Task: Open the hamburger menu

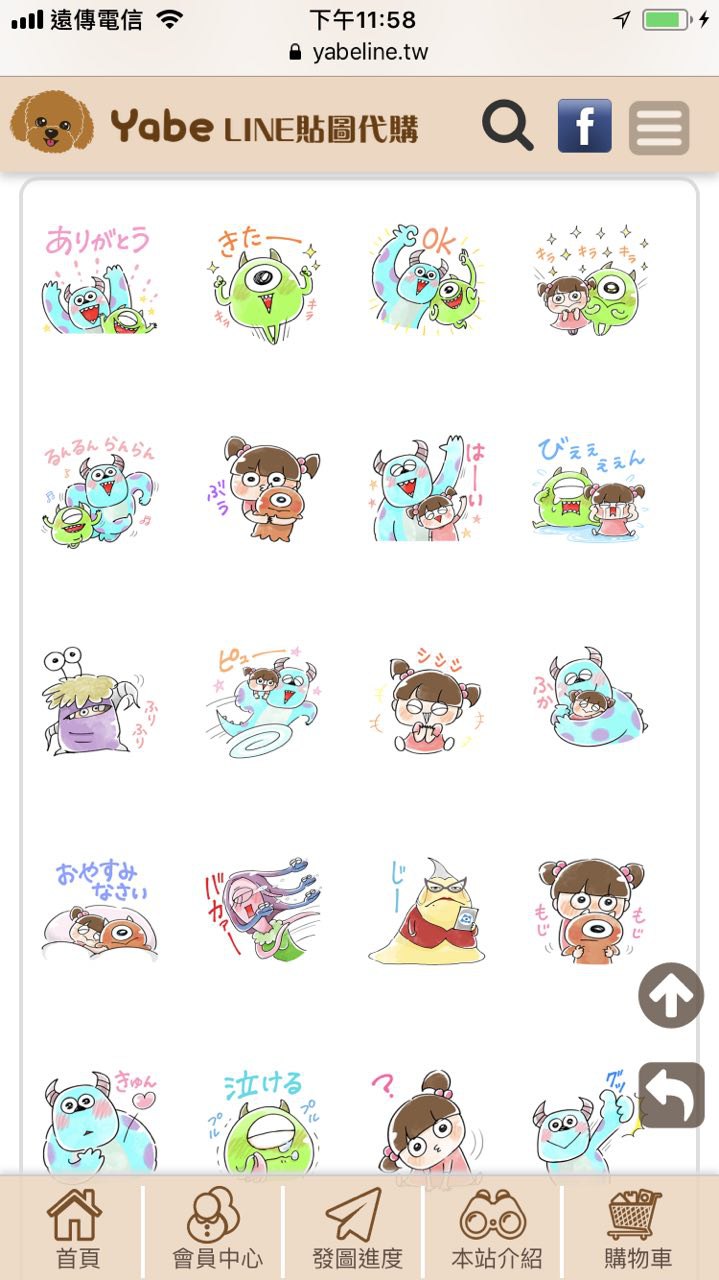Action: (x=659, y=128)
